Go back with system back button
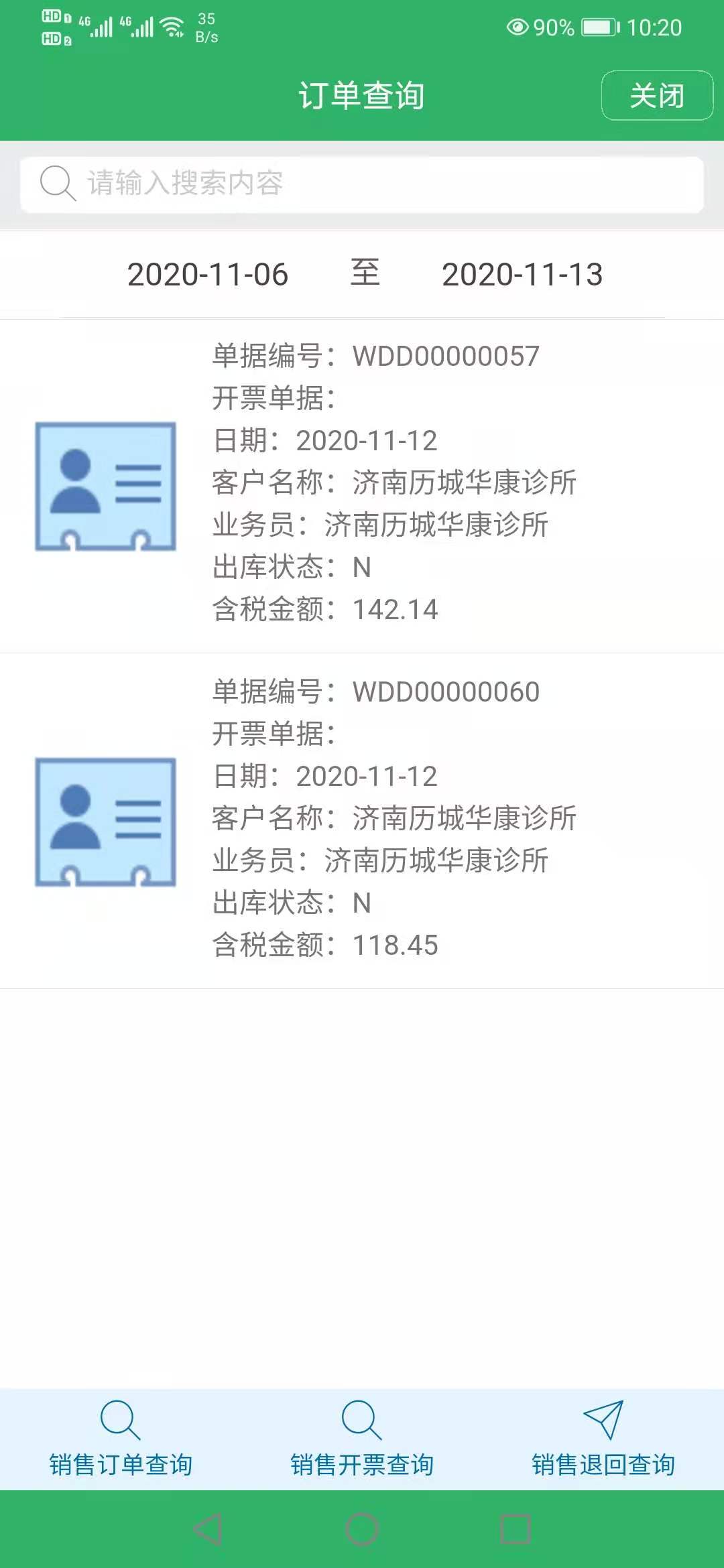Image resolution: width=724 pixels, height=1568 pixels. [x=208, y=1529]
